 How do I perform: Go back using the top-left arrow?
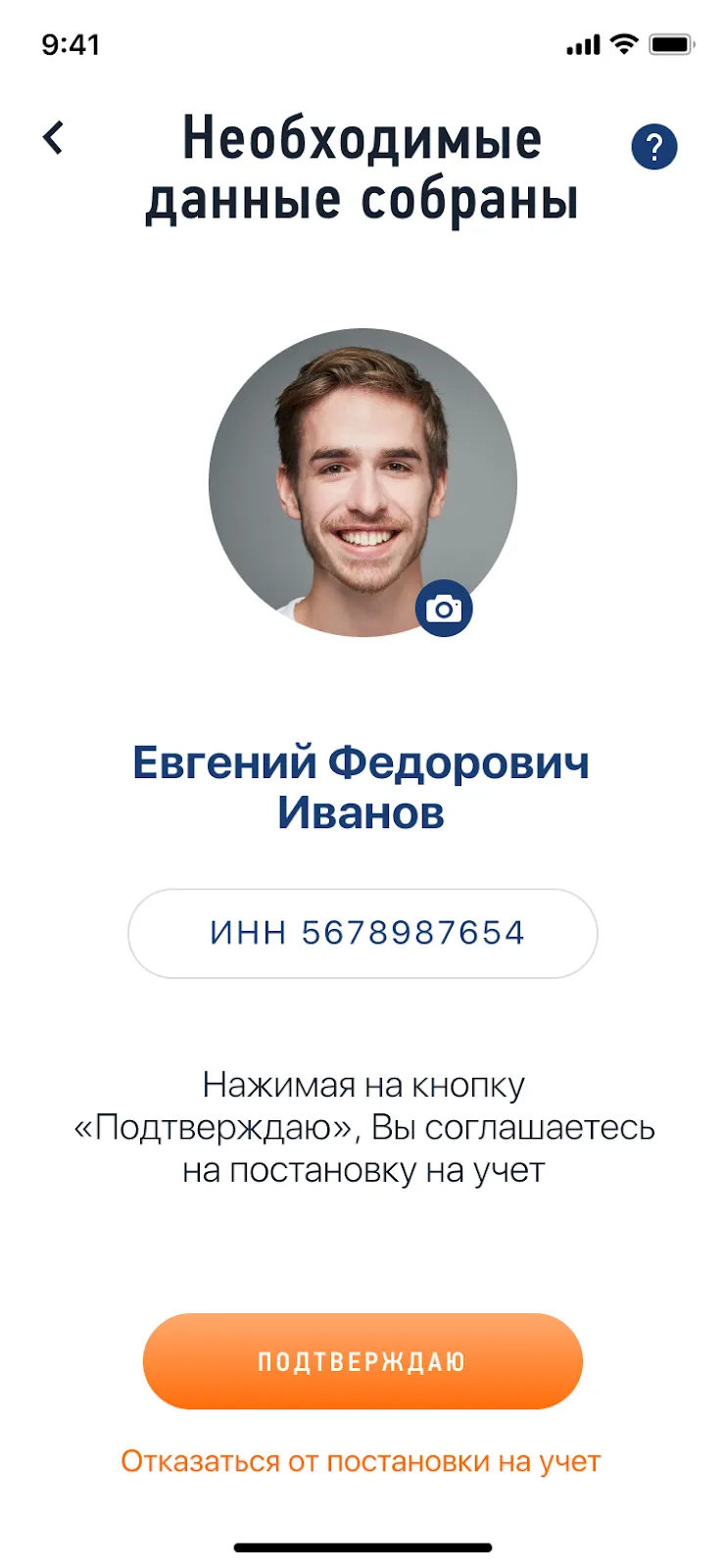[54, 138]
